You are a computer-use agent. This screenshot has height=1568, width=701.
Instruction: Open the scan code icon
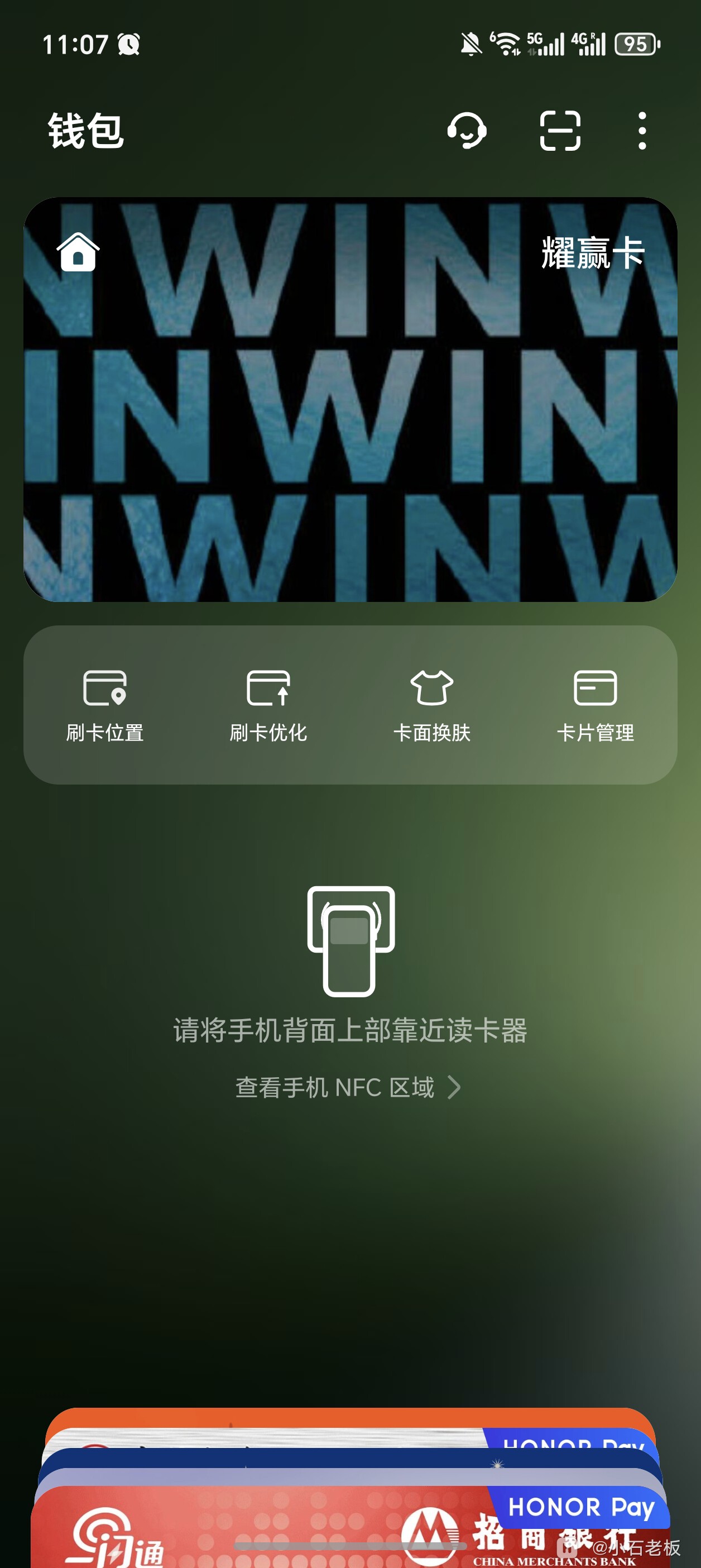tap(560, 130)
